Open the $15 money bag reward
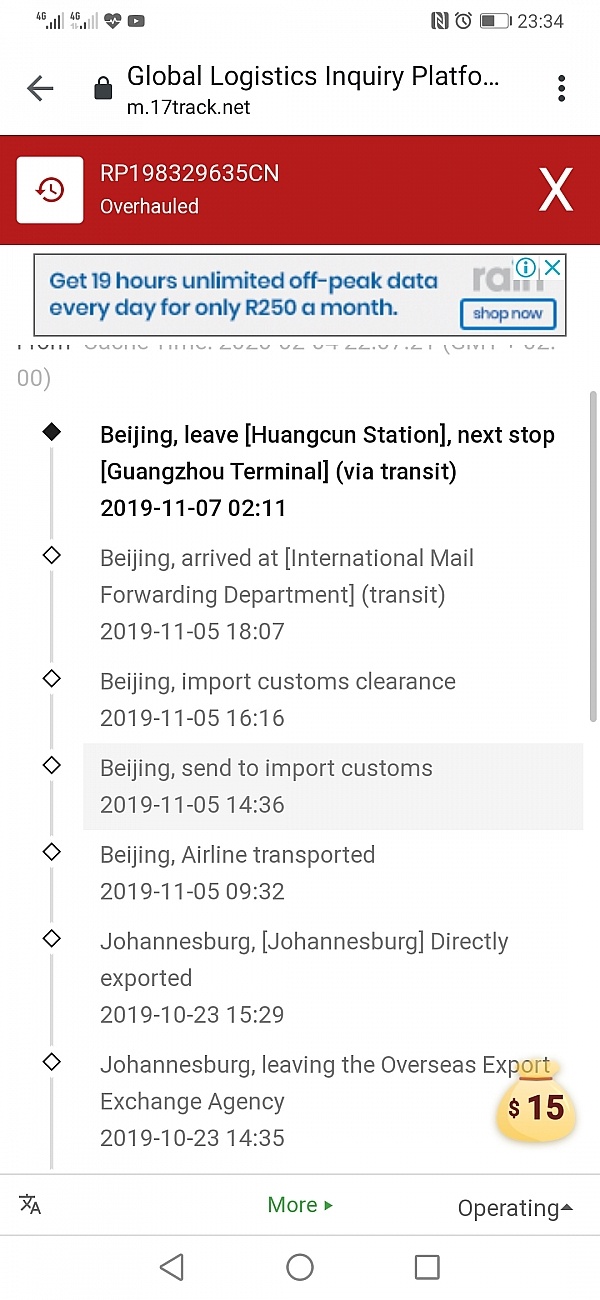Screen dimensions: 600x1300 [536, 1103]
